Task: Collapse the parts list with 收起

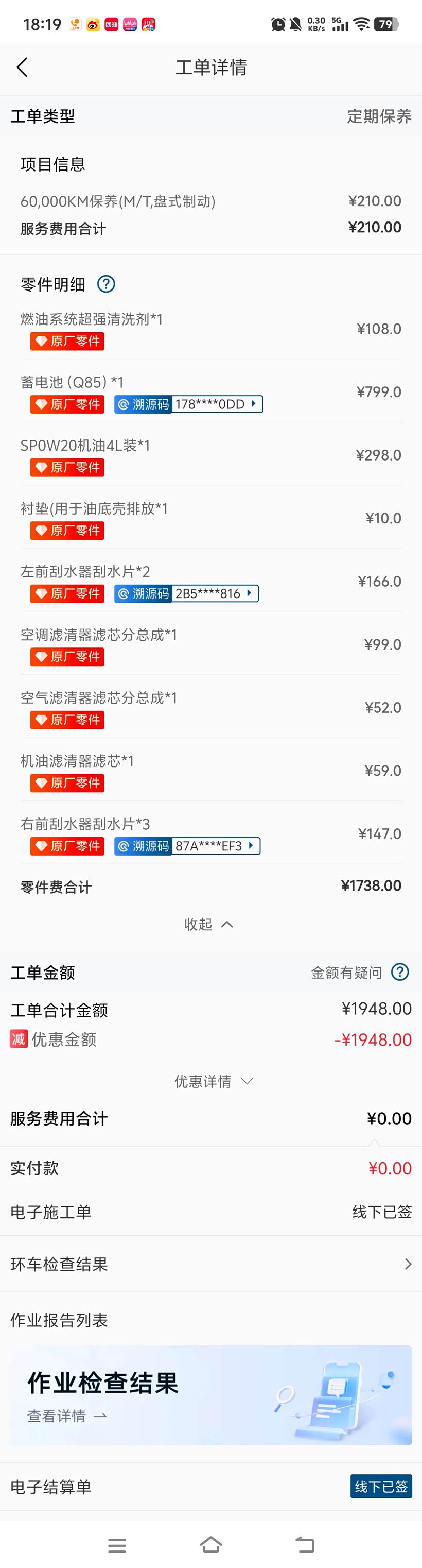Action: pyautogui.click(x=208, y=924)
